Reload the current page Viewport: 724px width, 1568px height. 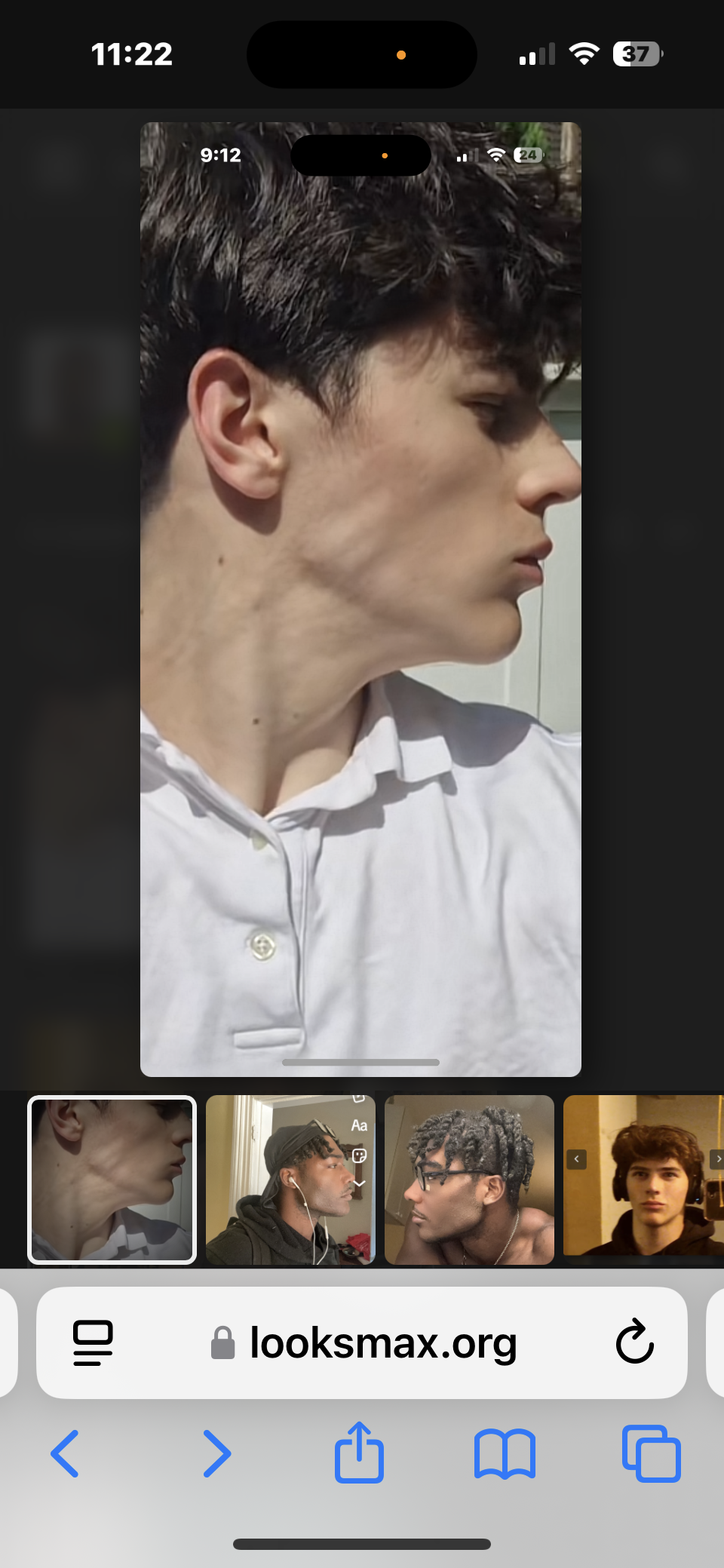tap(634, 1342)
